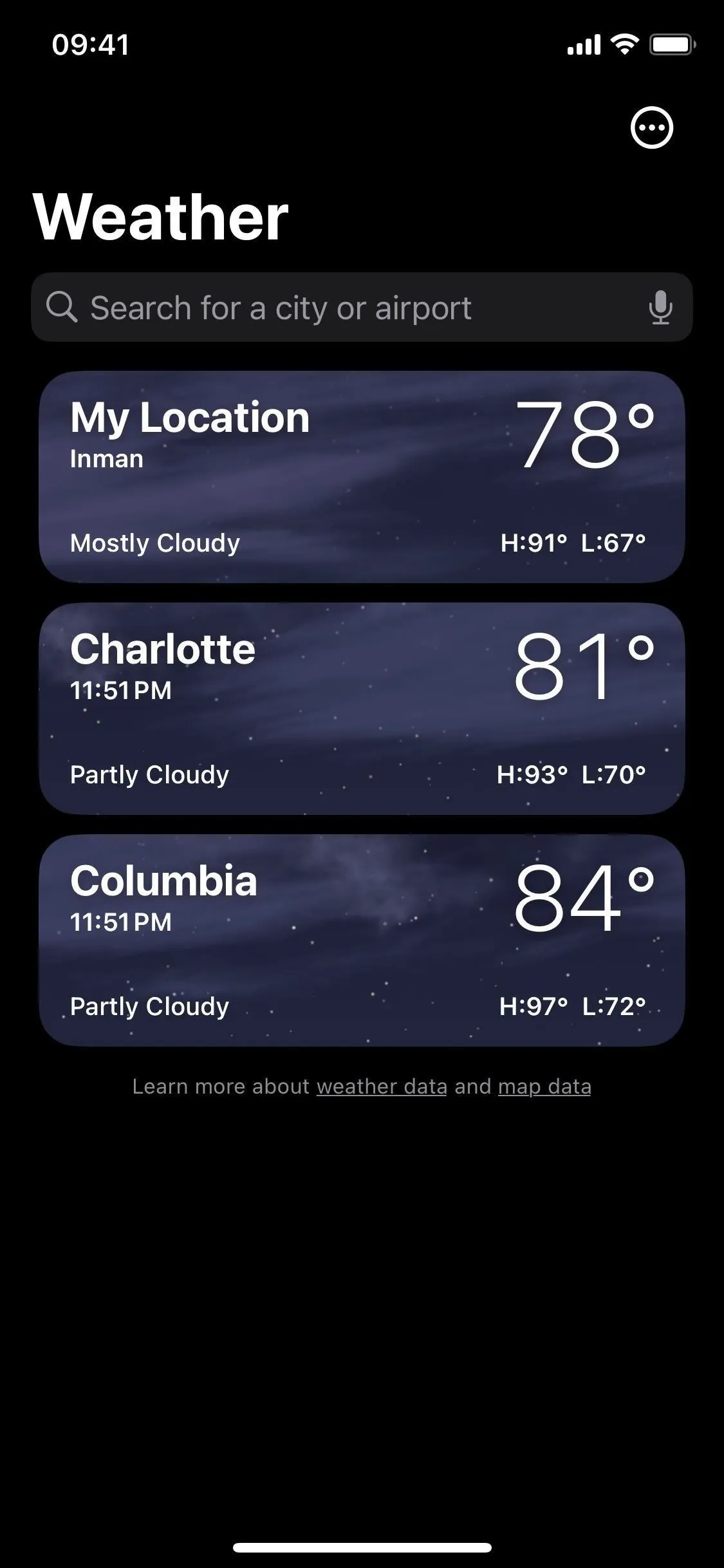Tap the city or airport search field

[x=362, y=307]
